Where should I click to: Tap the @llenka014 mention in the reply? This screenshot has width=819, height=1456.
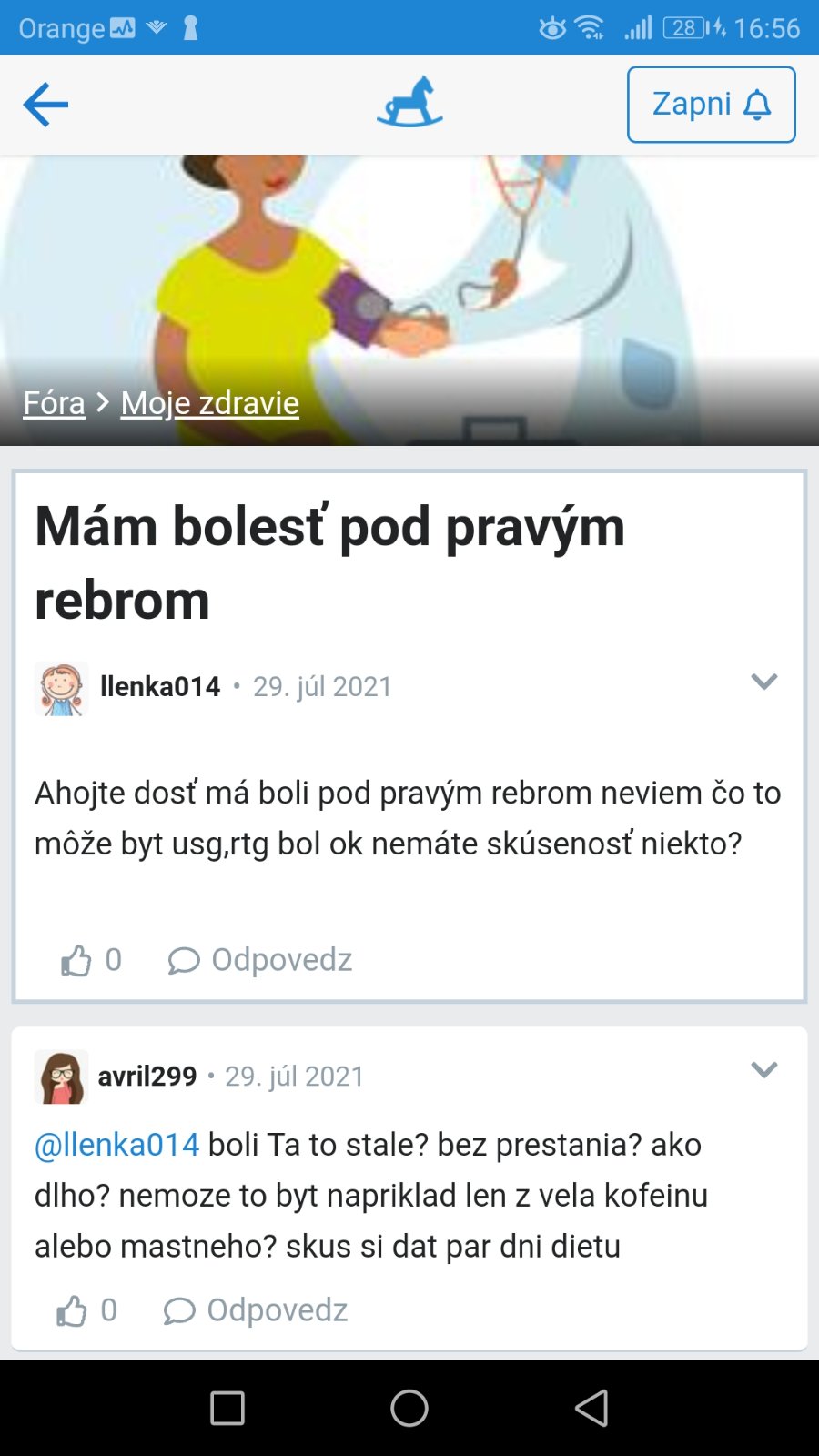click(116, 1144)
